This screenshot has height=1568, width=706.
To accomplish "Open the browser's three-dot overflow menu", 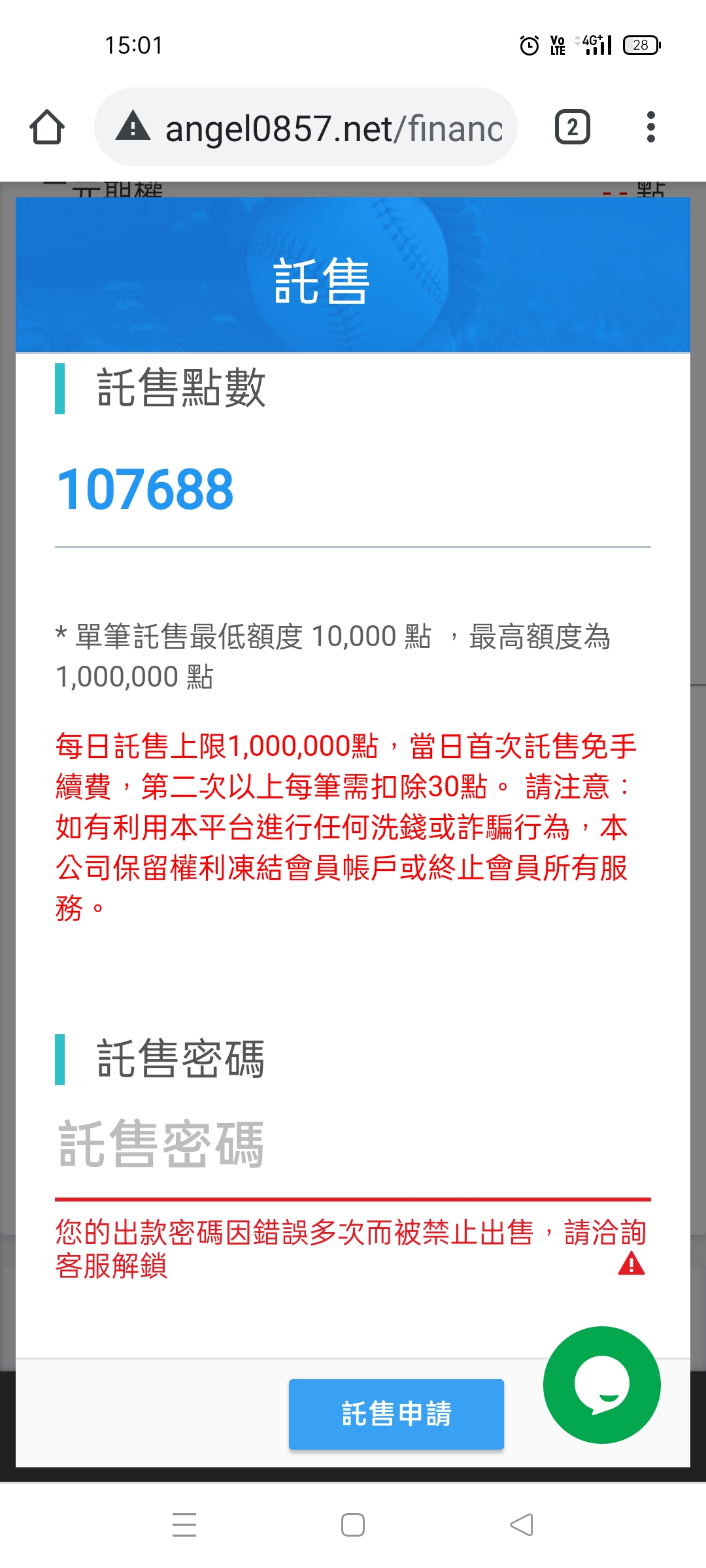I will click(650, 127).
